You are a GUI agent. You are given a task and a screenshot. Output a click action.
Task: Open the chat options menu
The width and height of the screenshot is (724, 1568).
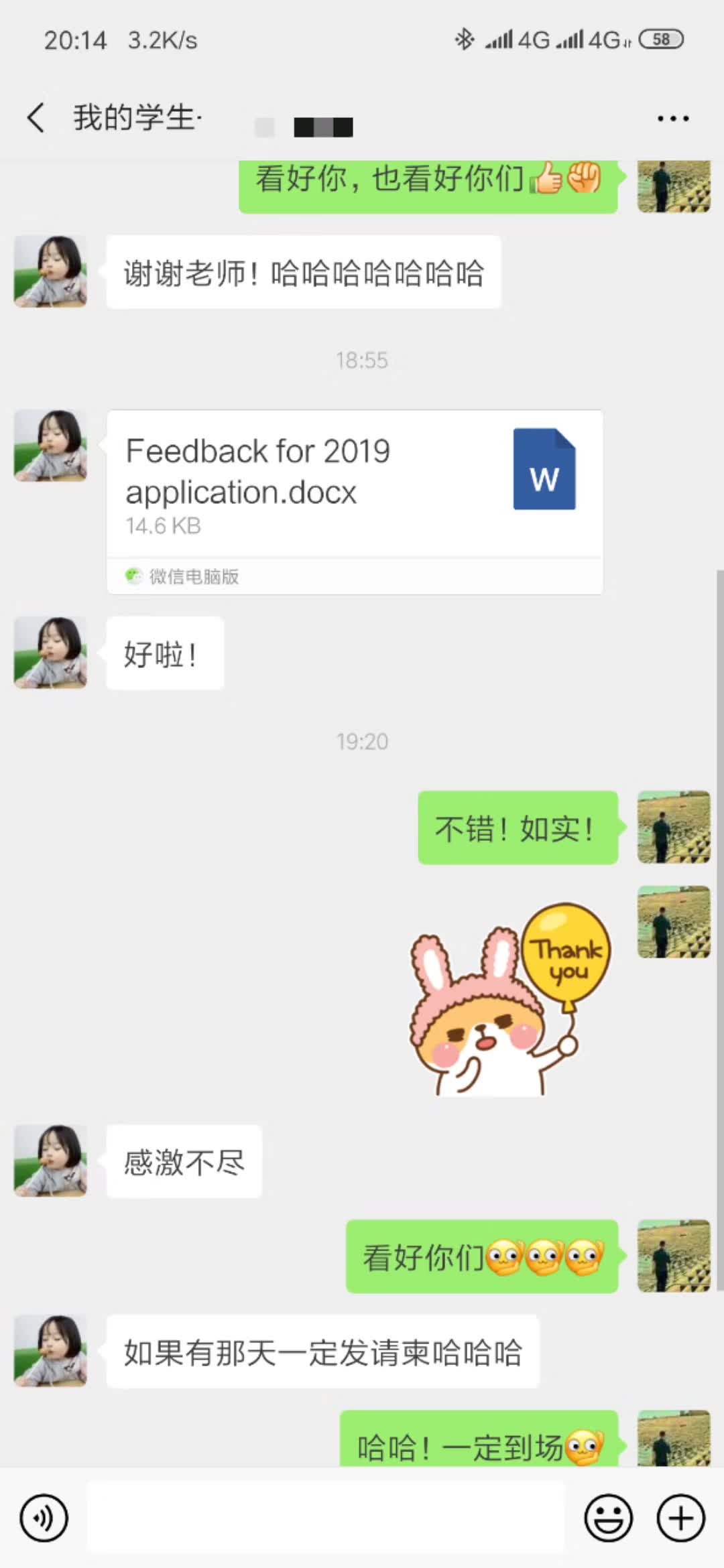coord(672,119)
